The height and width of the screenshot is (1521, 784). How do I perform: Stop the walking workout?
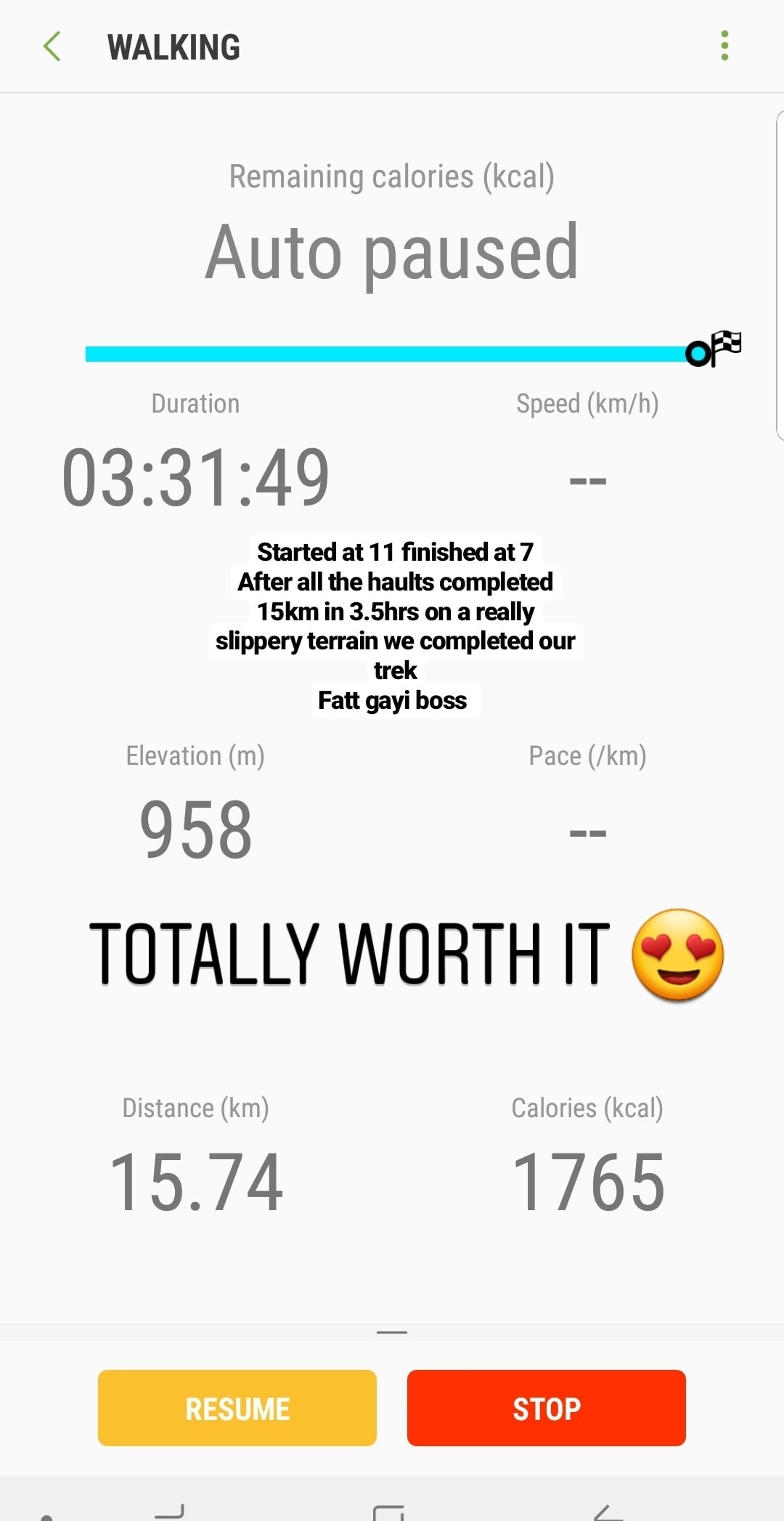tap(546, 1408)
